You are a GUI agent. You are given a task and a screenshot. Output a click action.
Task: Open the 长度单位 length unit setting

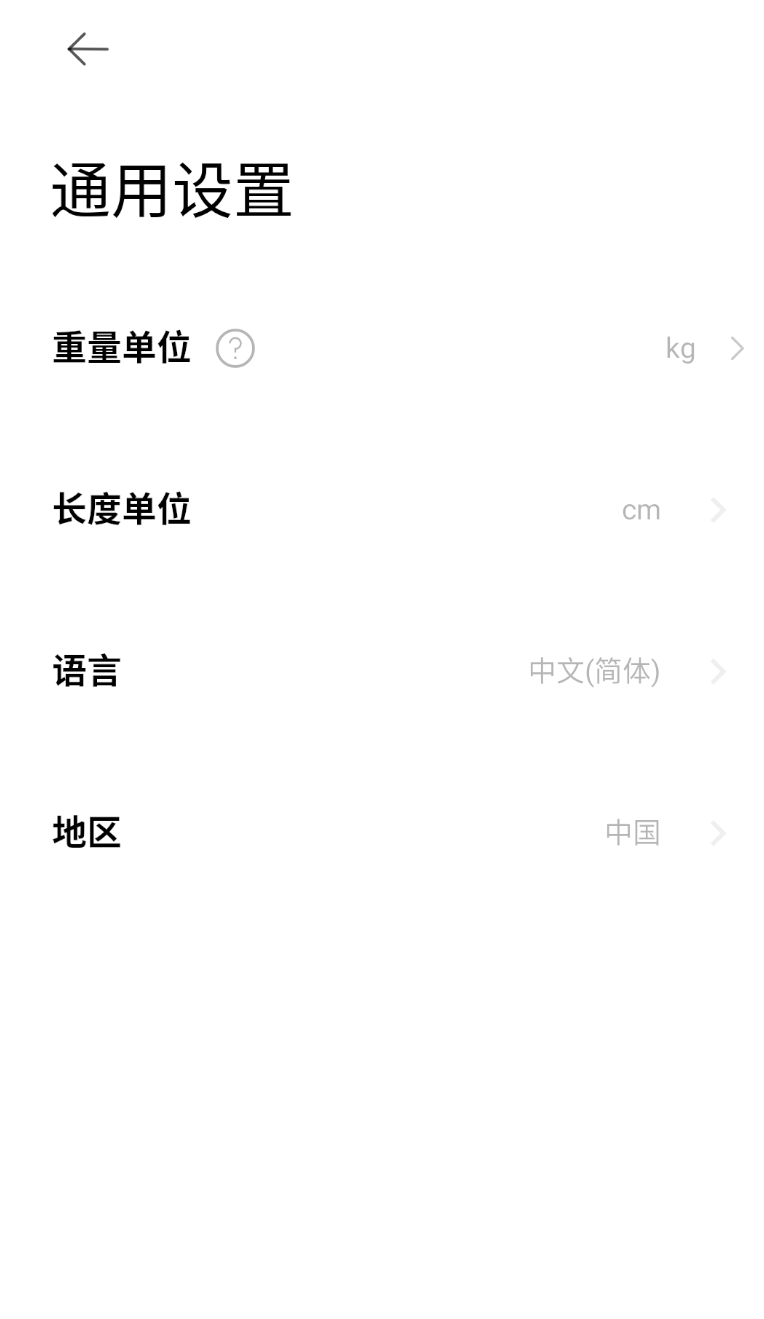[x=382, y=510]
